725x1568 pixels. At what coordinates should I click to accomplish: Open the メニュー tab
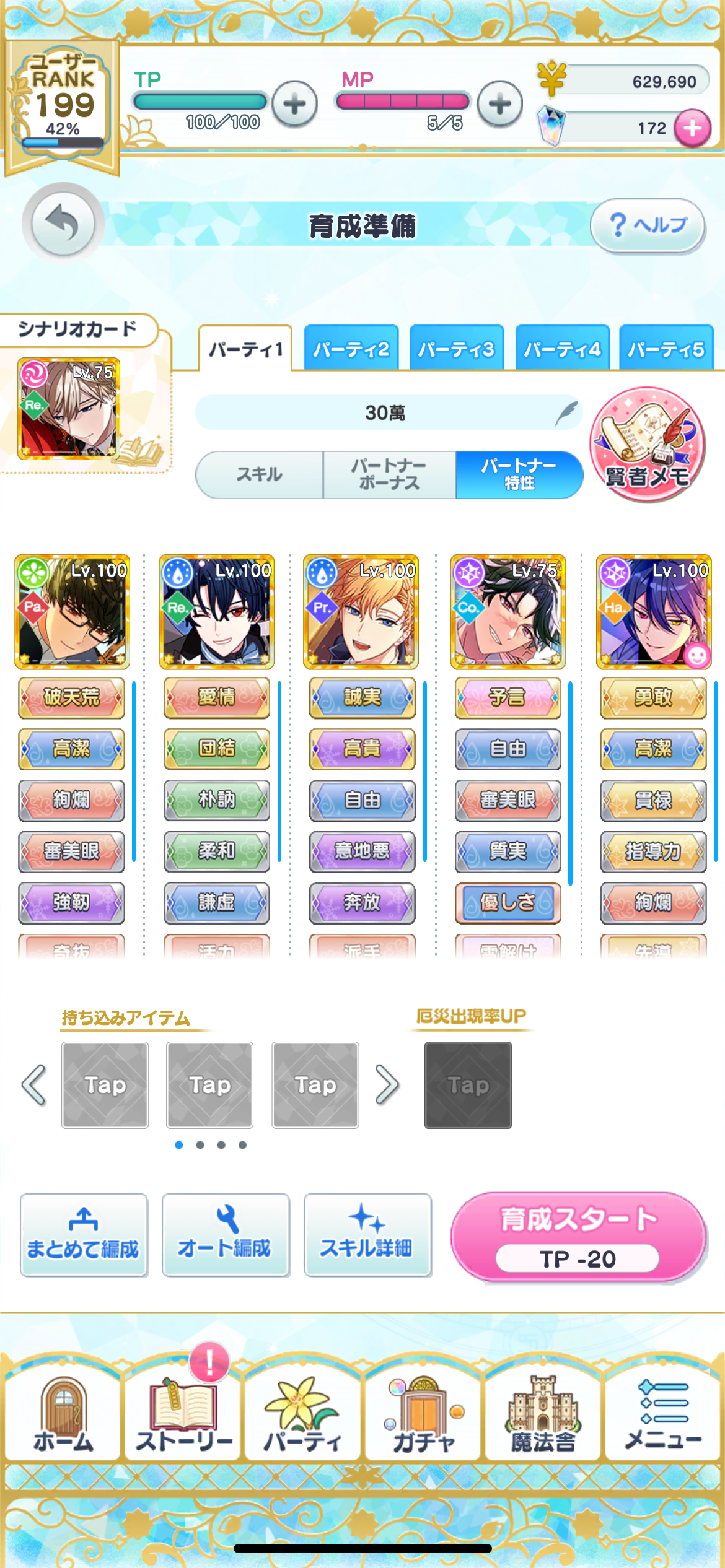pos(664,1416)
